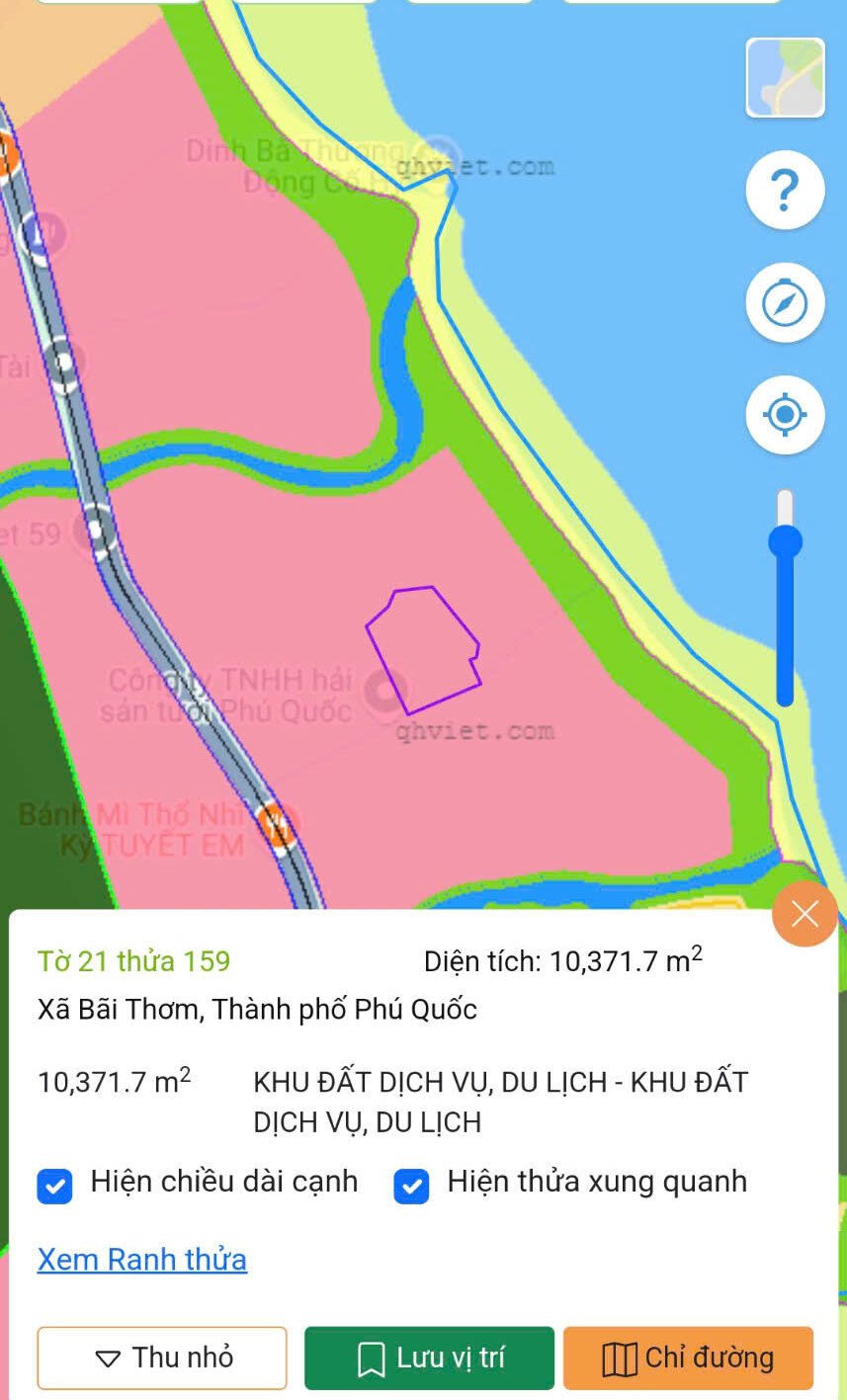Uncheck Hiện thửa xung quanh checkbox

411,1186
